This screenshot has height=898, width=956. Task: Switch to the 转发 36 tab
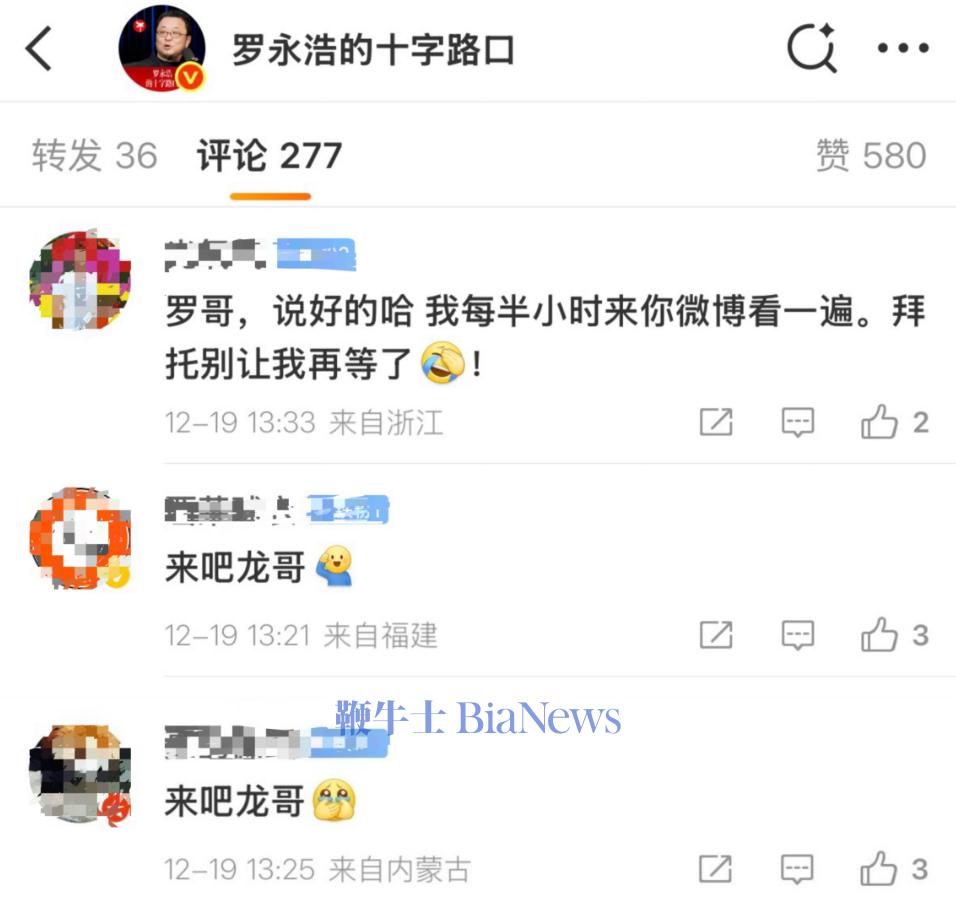pyautogui.click(x=94, y=155)
